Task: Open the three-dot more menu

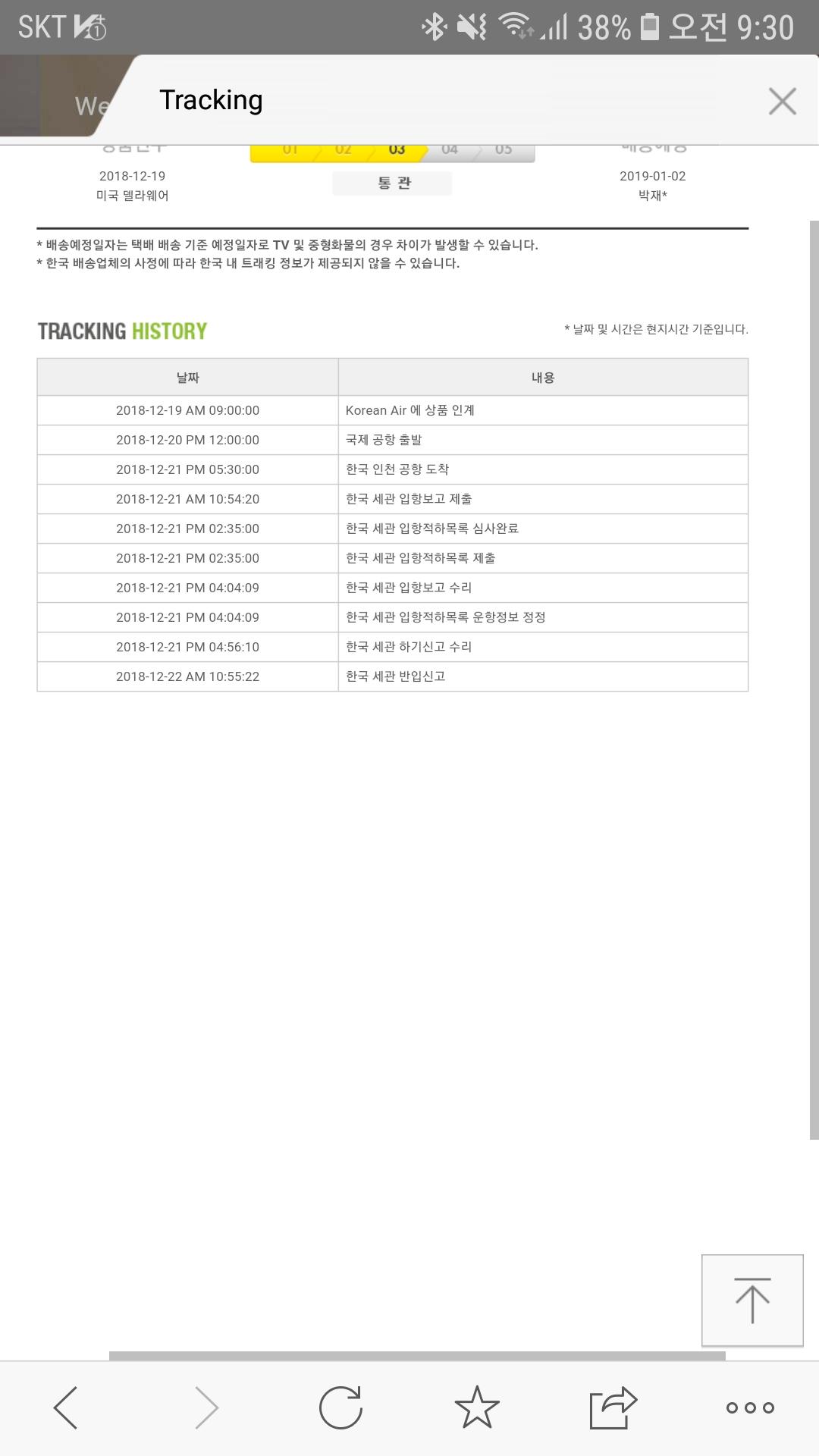Action: click(750, 1407)
